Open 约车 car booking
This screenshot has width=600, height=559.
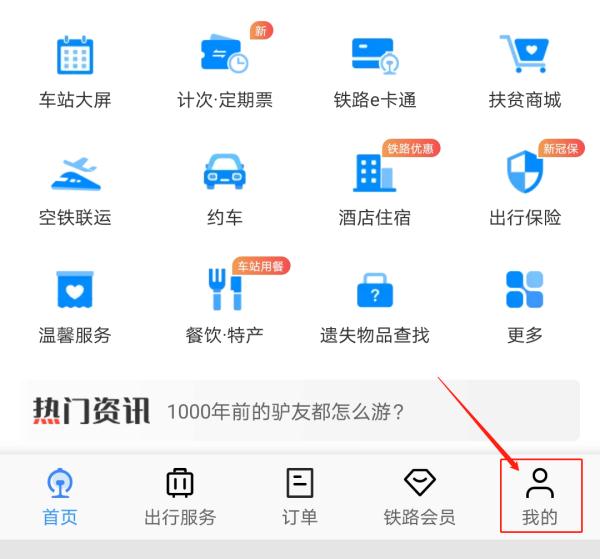coord(224,186)
